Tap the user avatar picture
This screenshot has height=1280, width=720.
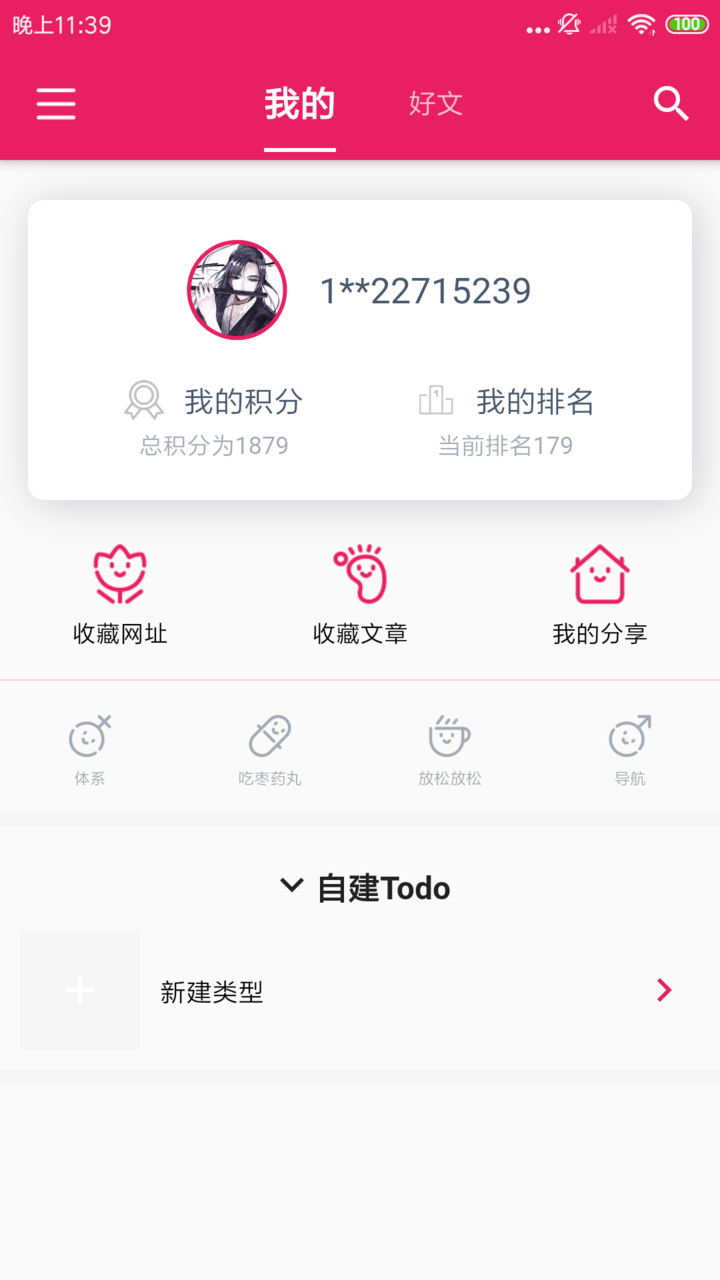click(x=236, y=290)
